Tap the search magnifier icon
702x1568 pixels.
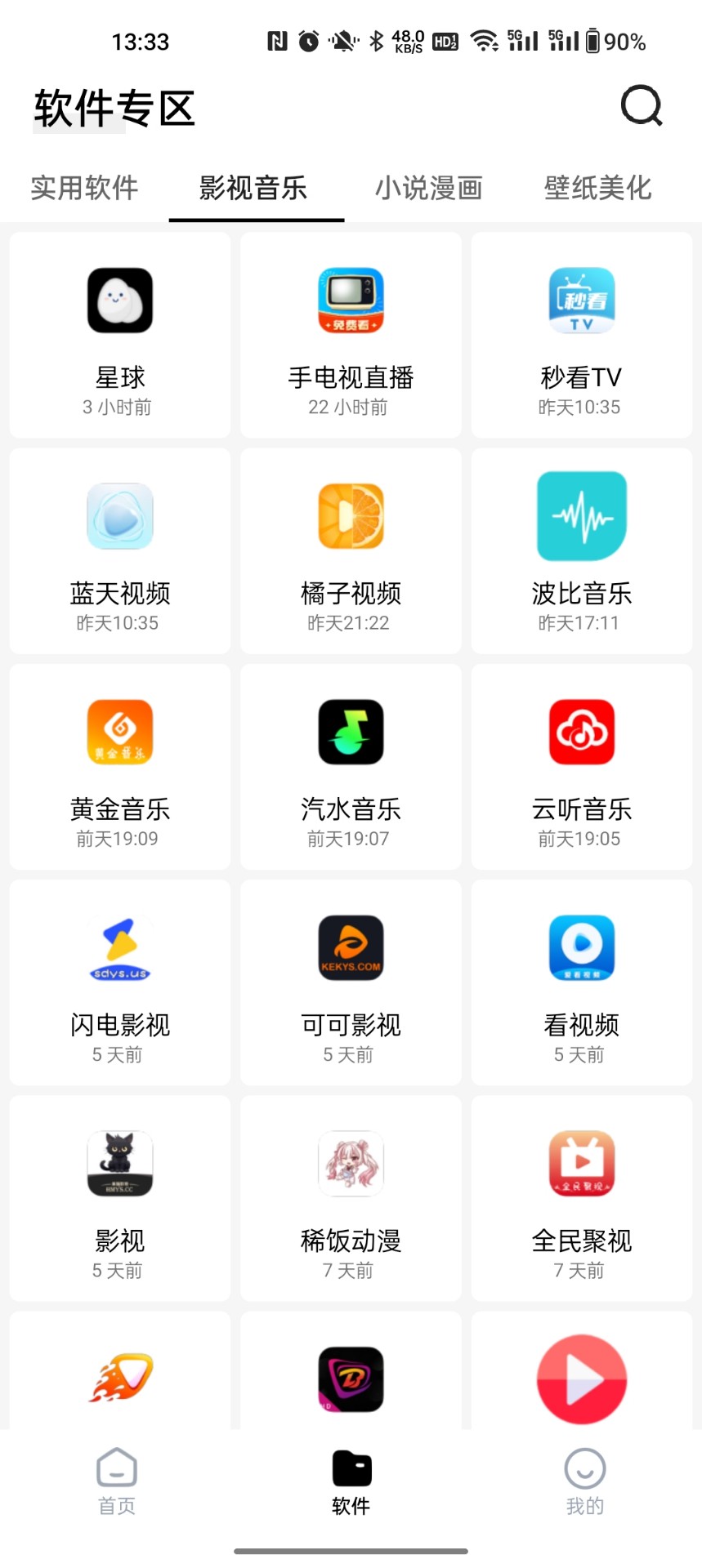coord(642,106)
